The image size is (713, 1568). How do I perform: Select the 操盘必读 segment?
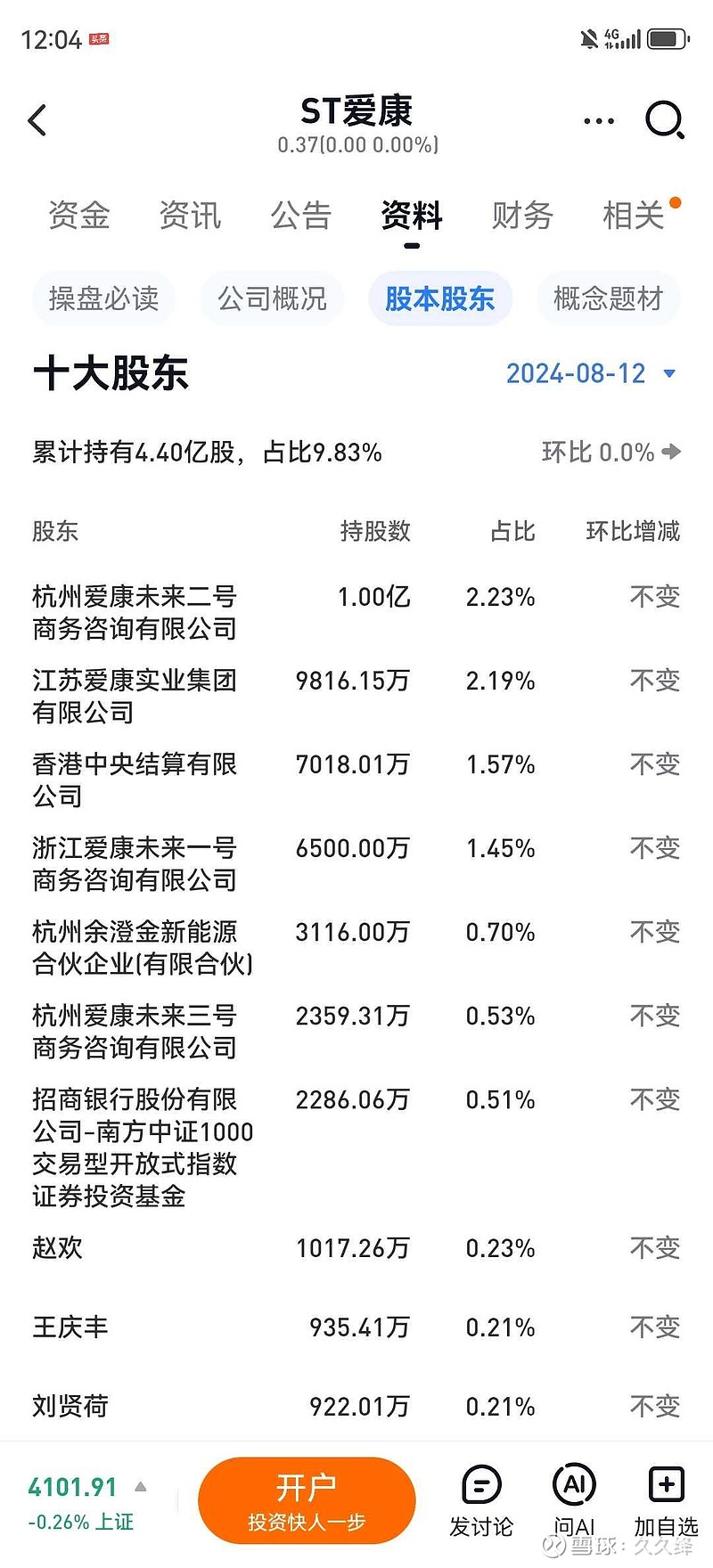coord(103,298)
